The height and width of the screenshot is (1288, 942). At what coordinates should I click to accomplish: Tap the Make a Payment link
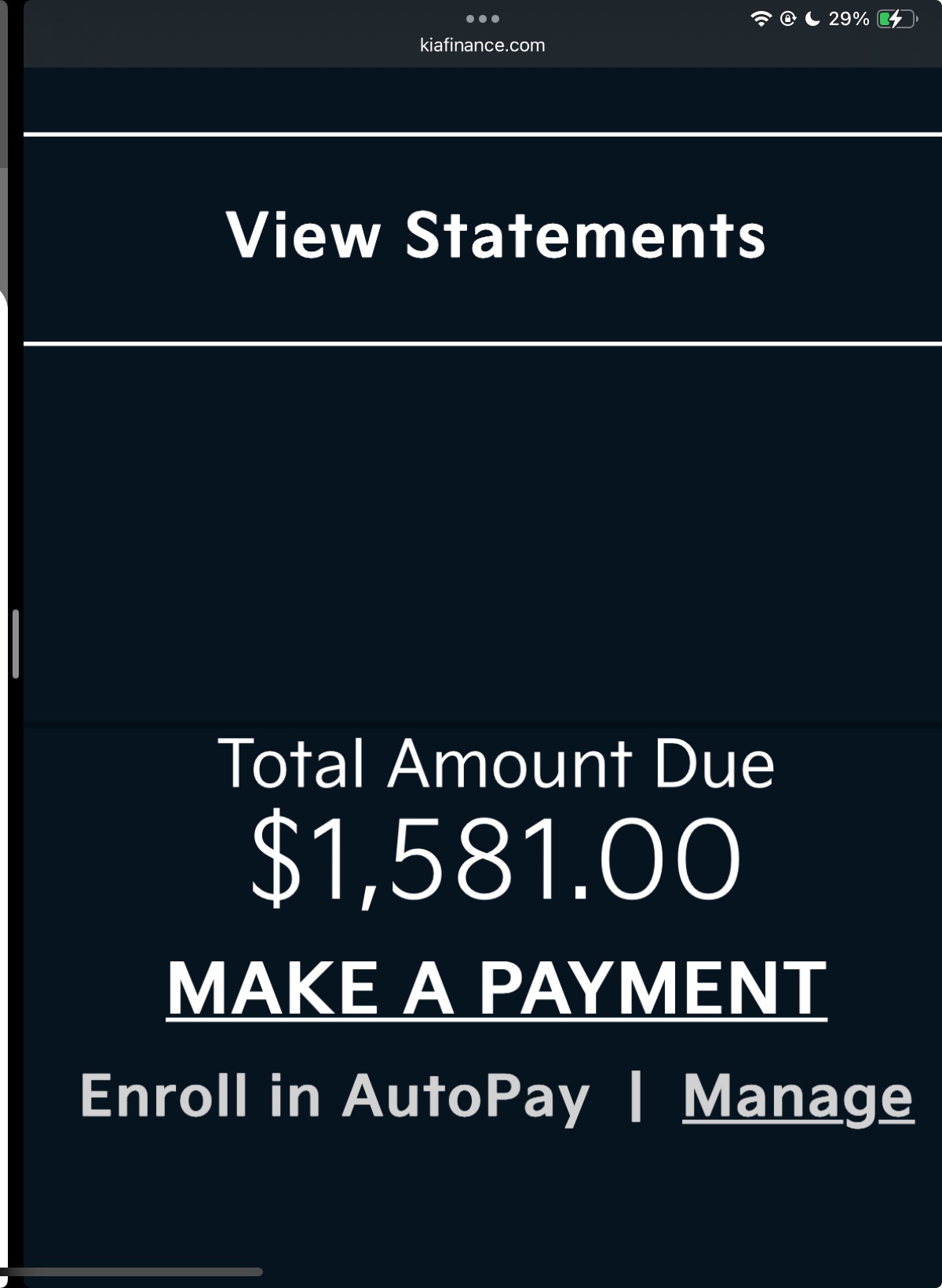[496, 988]
